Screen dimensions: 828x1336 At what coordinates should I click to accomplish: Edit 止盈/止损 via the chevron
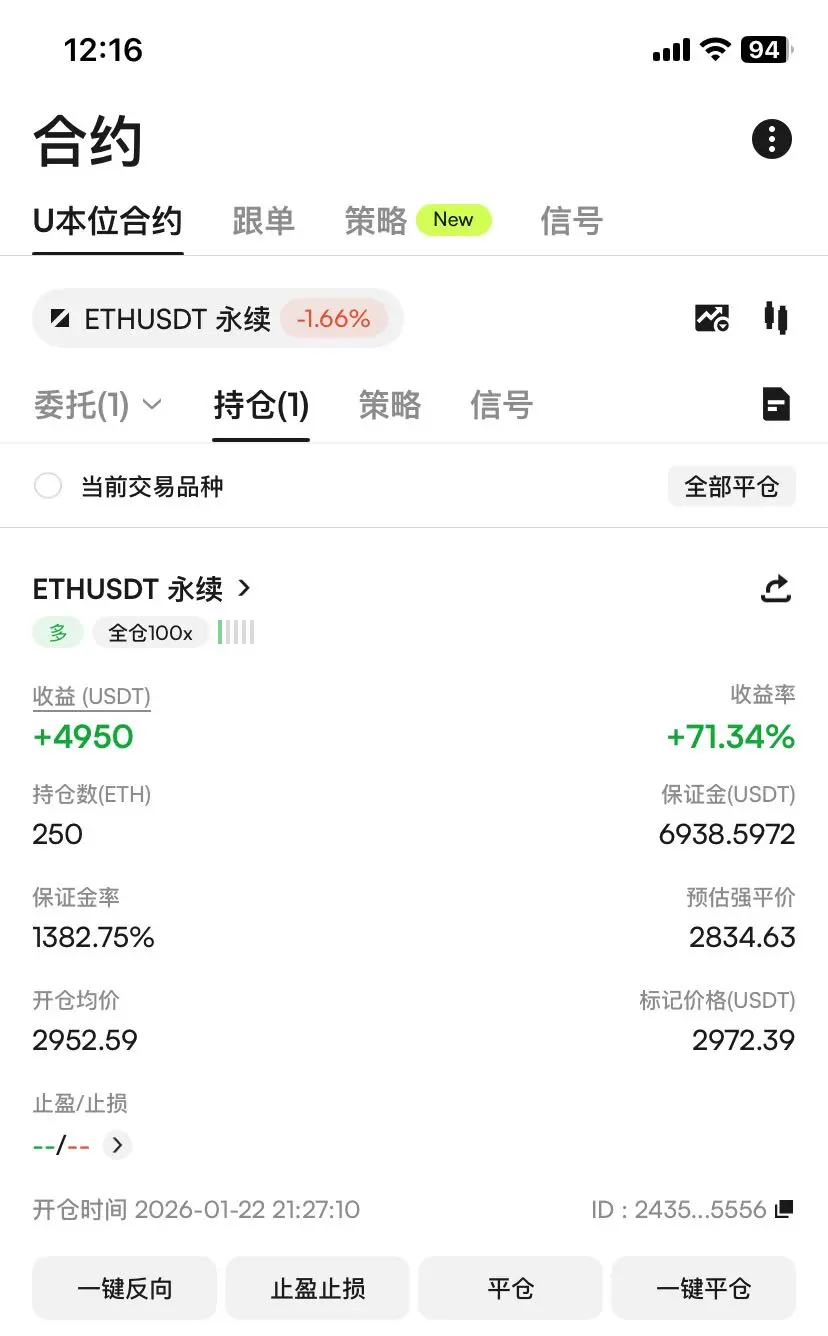point(117,1145)
